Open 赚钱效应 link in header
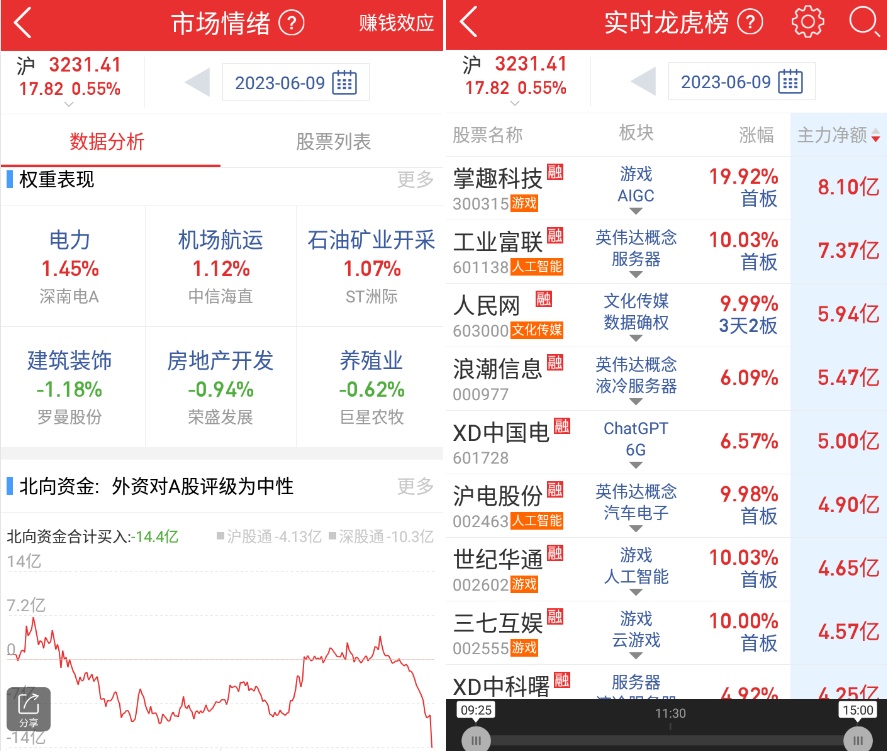Screen dimensions: 887x751 click(397, 23)
